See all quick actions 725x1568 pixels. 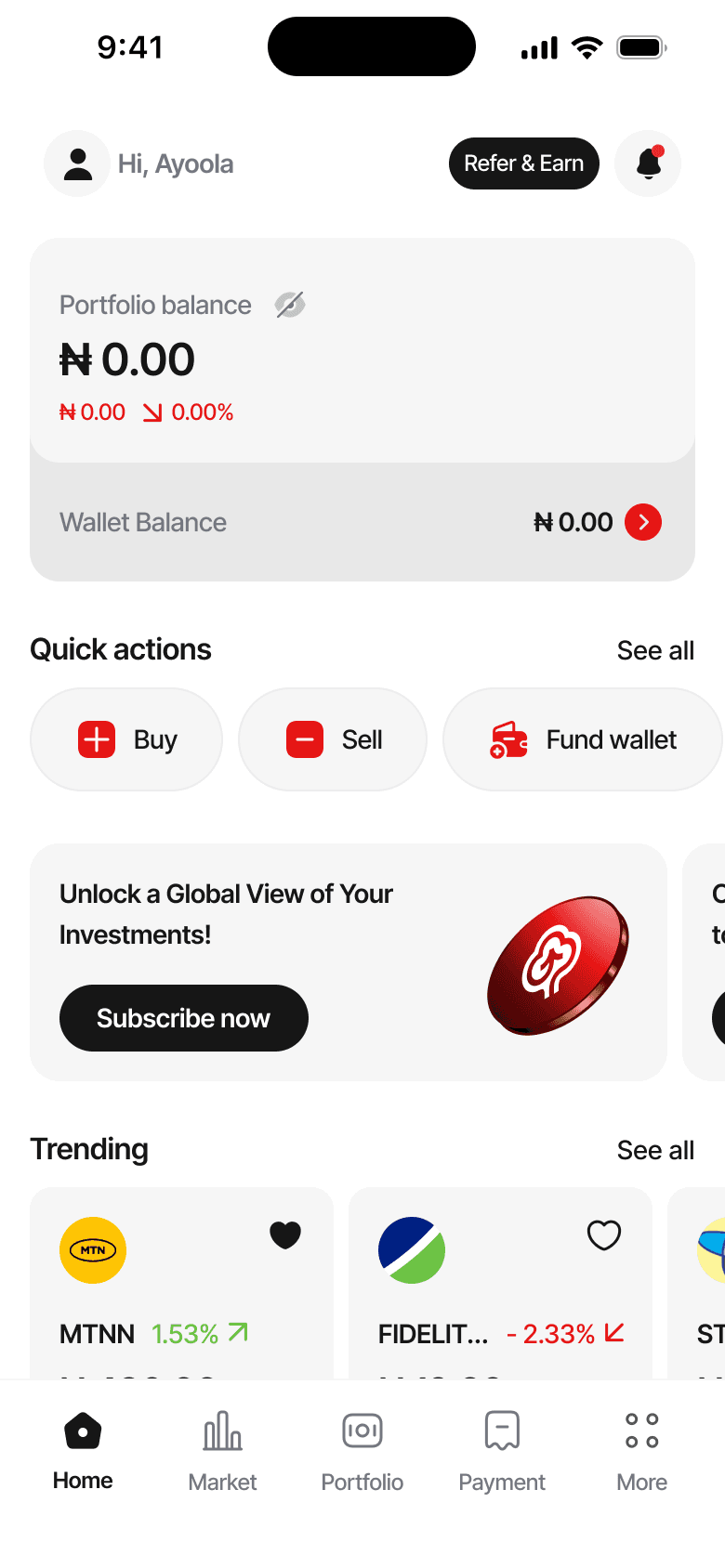click(x=655, y=650)
